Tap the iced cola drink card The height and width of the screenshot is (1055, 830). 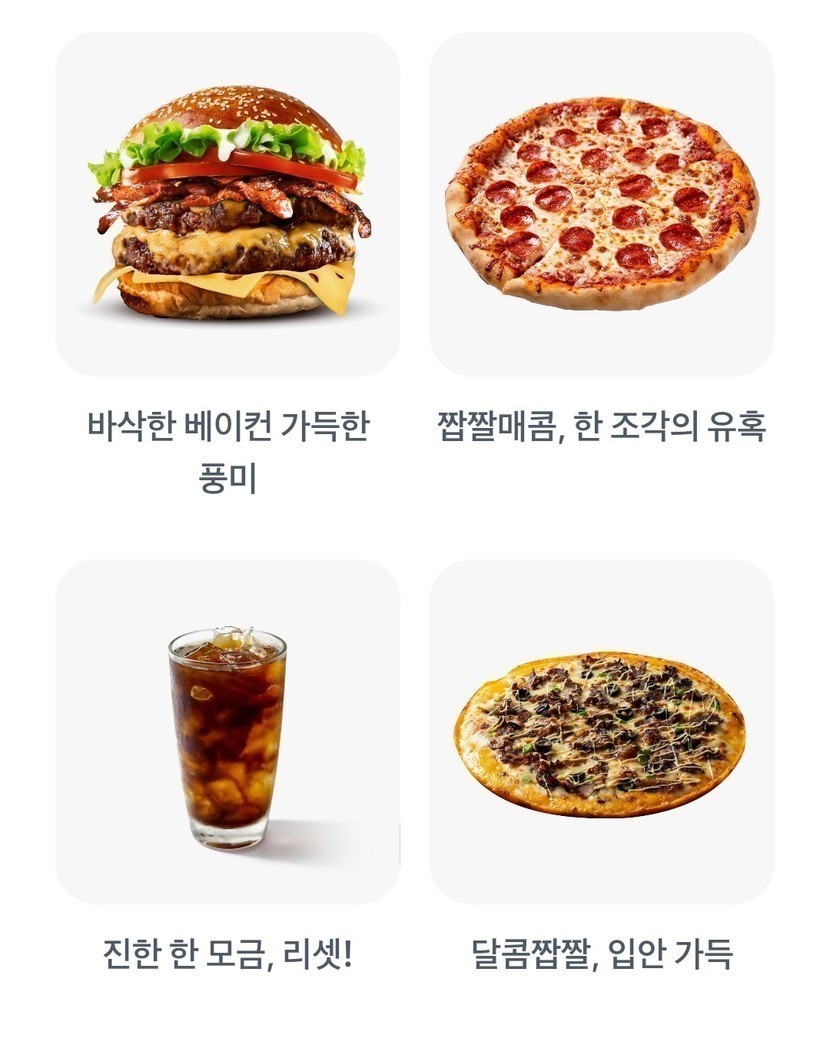tap(227, 731)
